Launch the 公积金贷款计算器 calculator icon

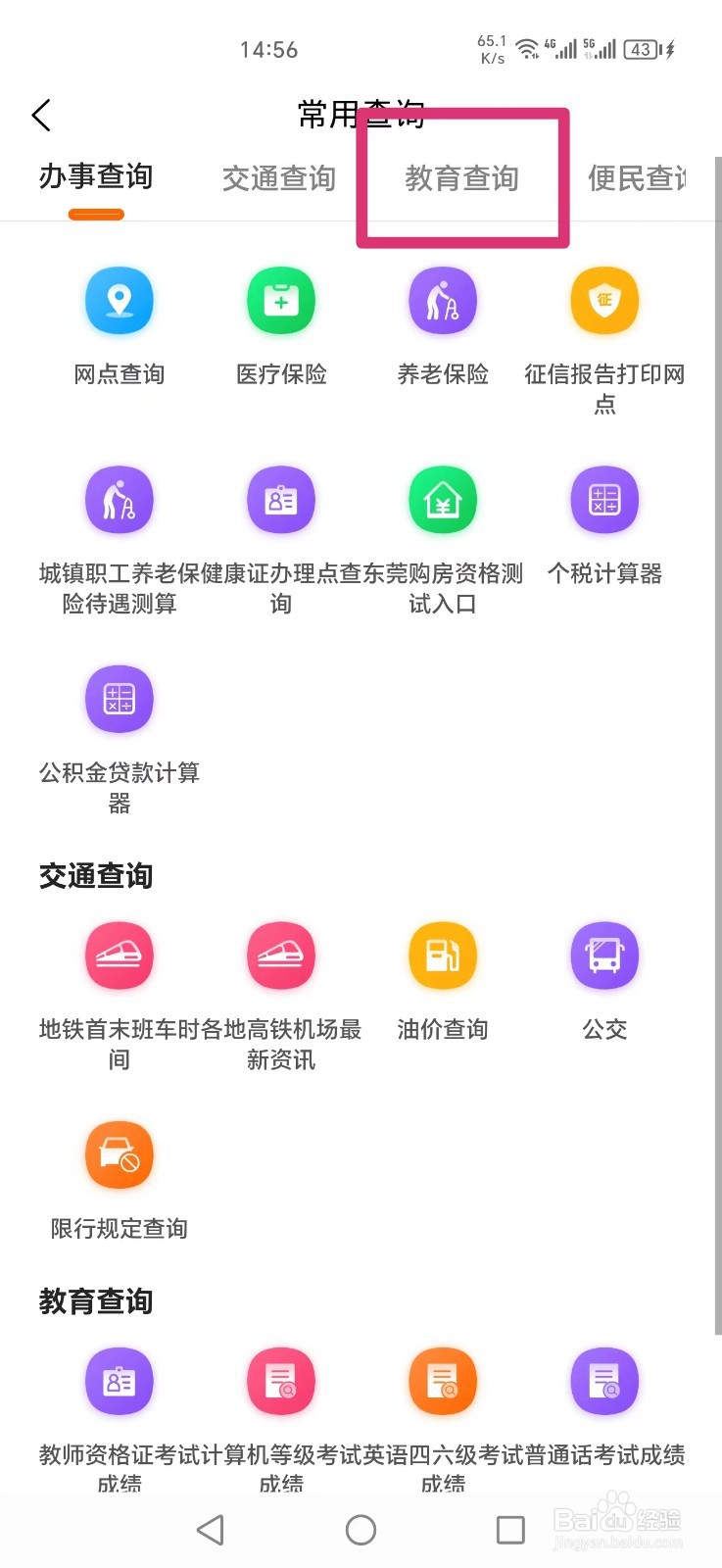120,699
